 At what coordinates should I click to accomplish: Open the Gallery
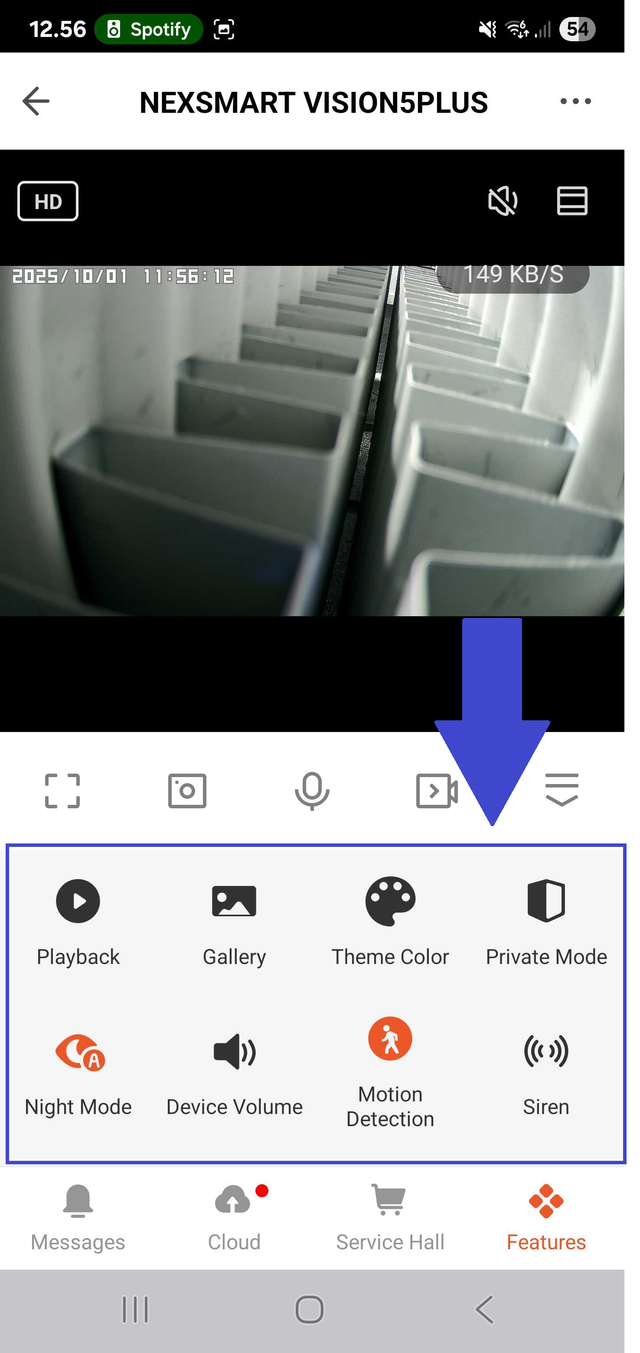[x=234, y=920]
